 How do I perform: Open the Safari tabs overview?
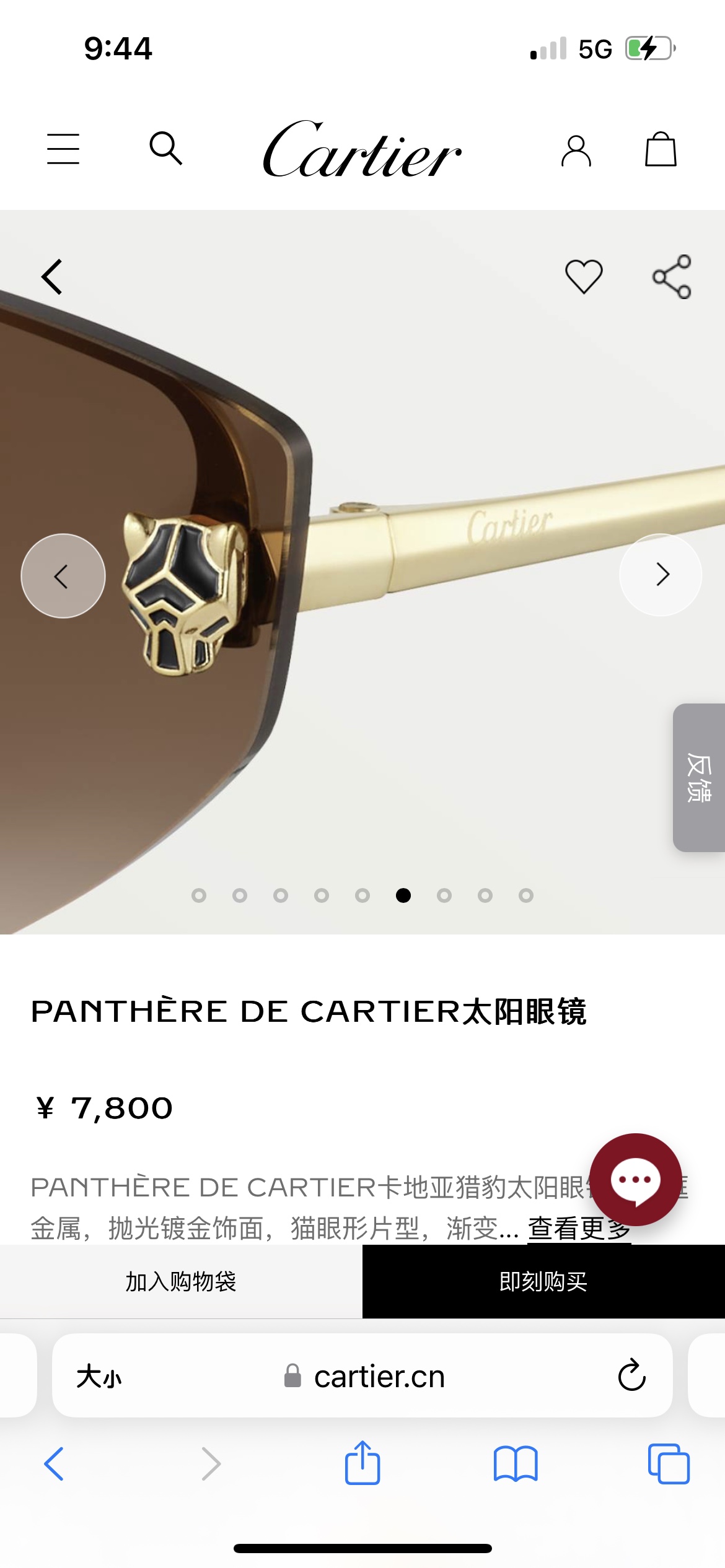coord(668,1464)
